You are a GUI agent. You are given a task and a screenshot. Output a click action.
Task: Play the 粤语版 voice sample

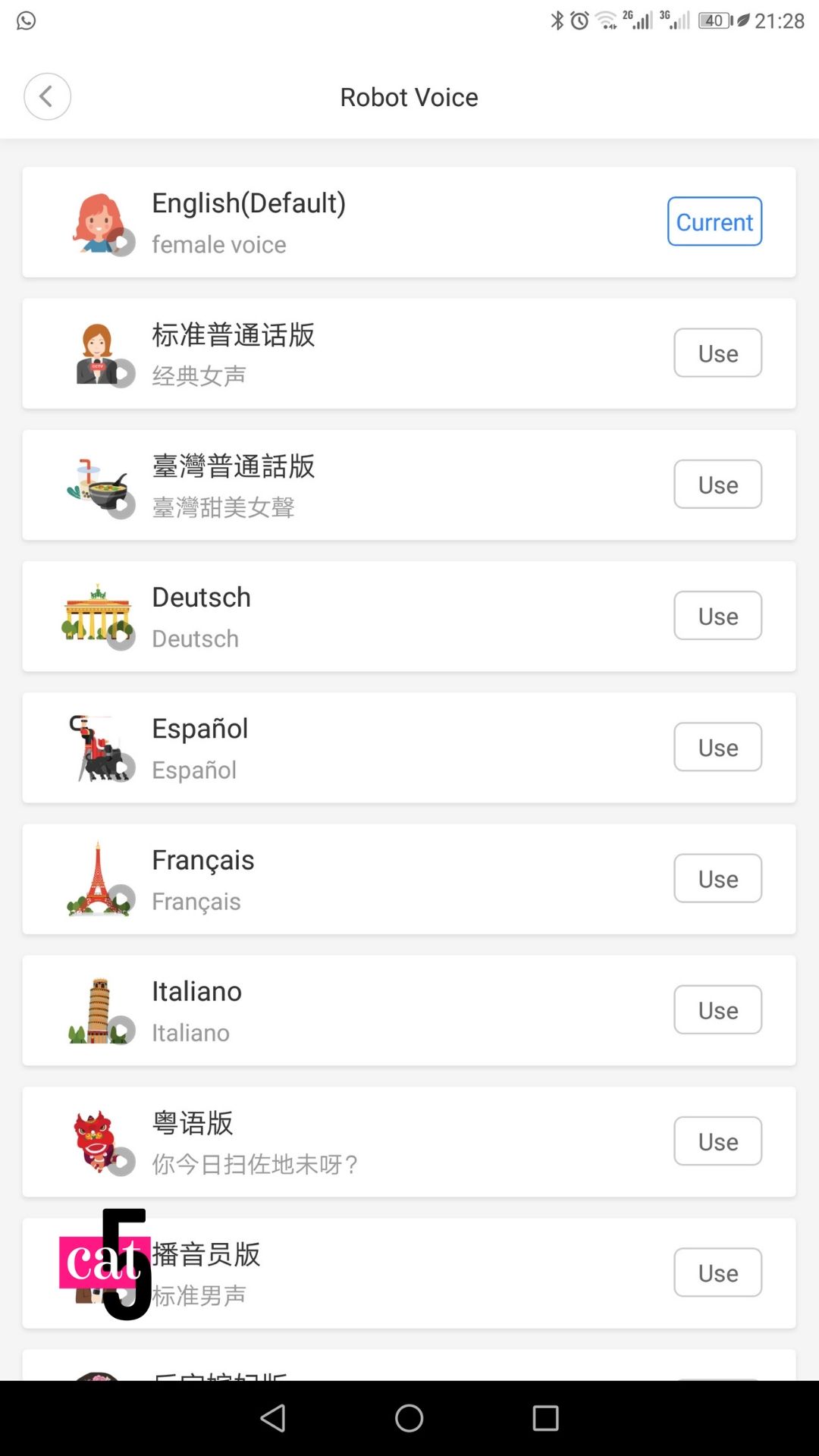(x=121, y=1161)
